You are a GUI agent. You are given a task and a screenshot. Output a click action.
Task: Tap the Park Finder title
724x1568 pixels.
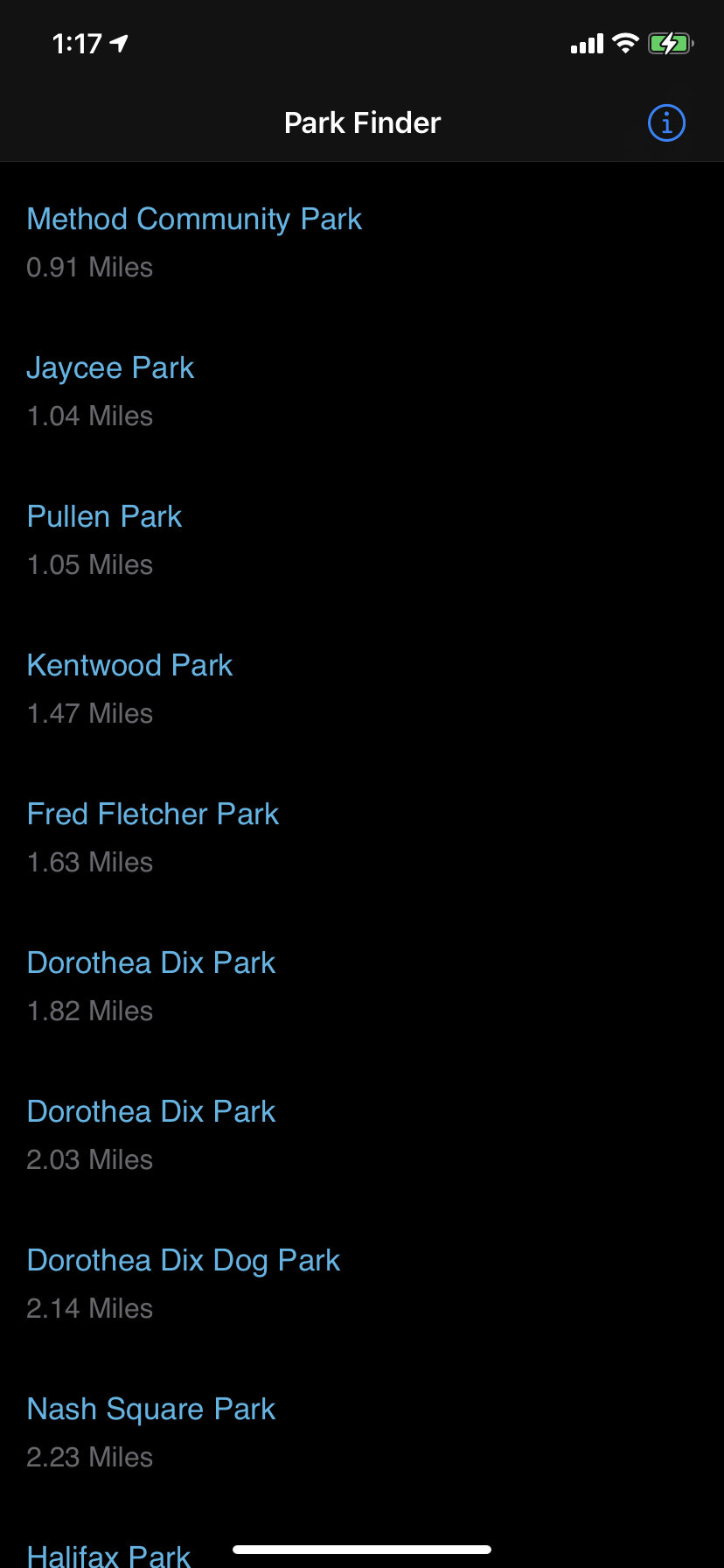point(361,122)
